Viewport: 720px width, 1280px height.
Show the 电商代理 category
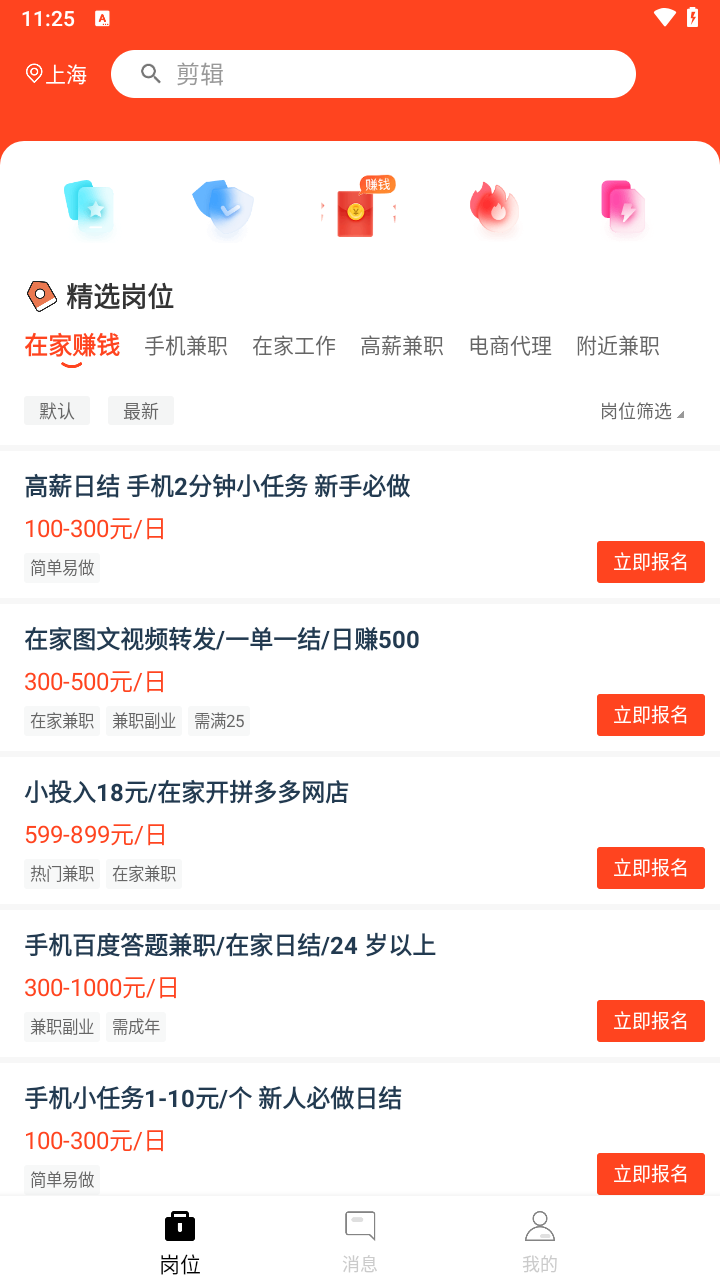coord(510,346)
